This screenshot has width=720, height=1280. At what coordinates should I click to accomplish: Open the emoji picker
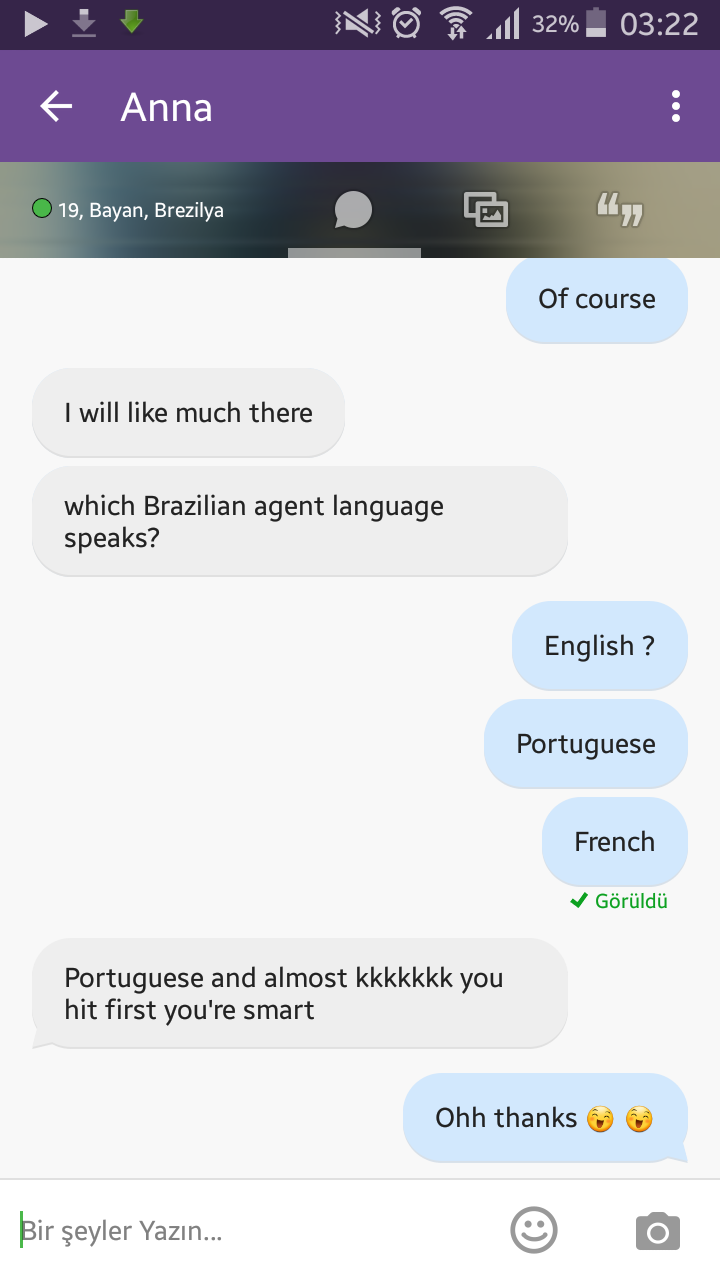tap(534, 1230)
